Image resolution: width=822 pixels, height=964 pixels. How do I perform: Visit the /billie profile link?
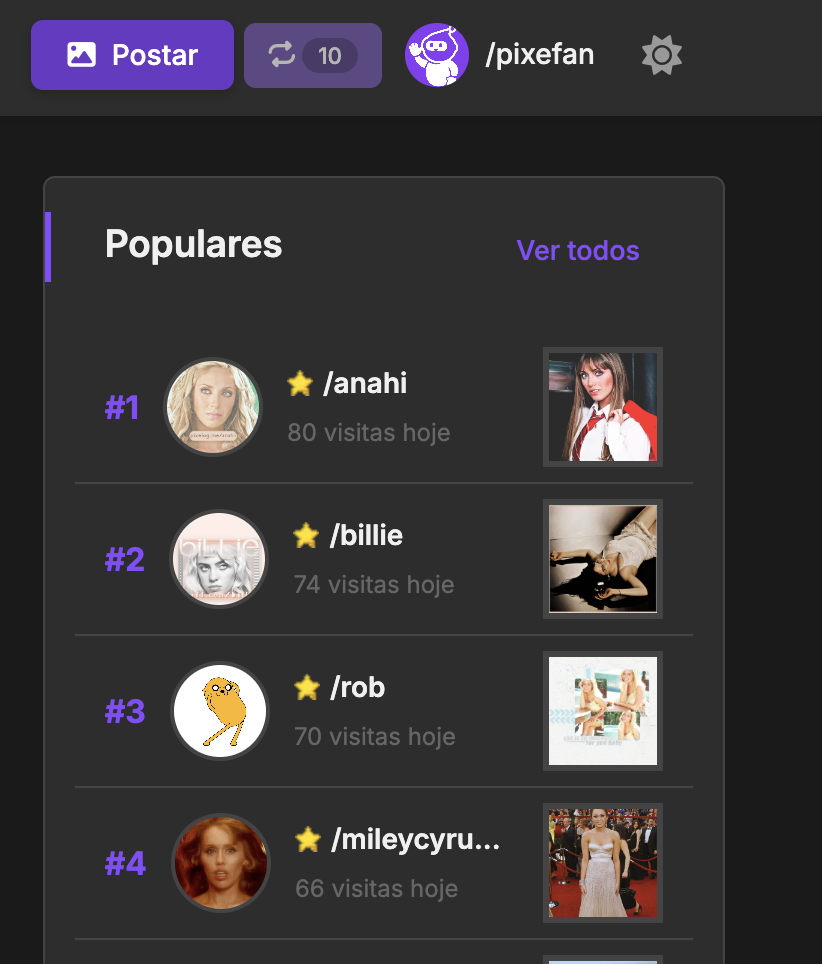[366, 535]
